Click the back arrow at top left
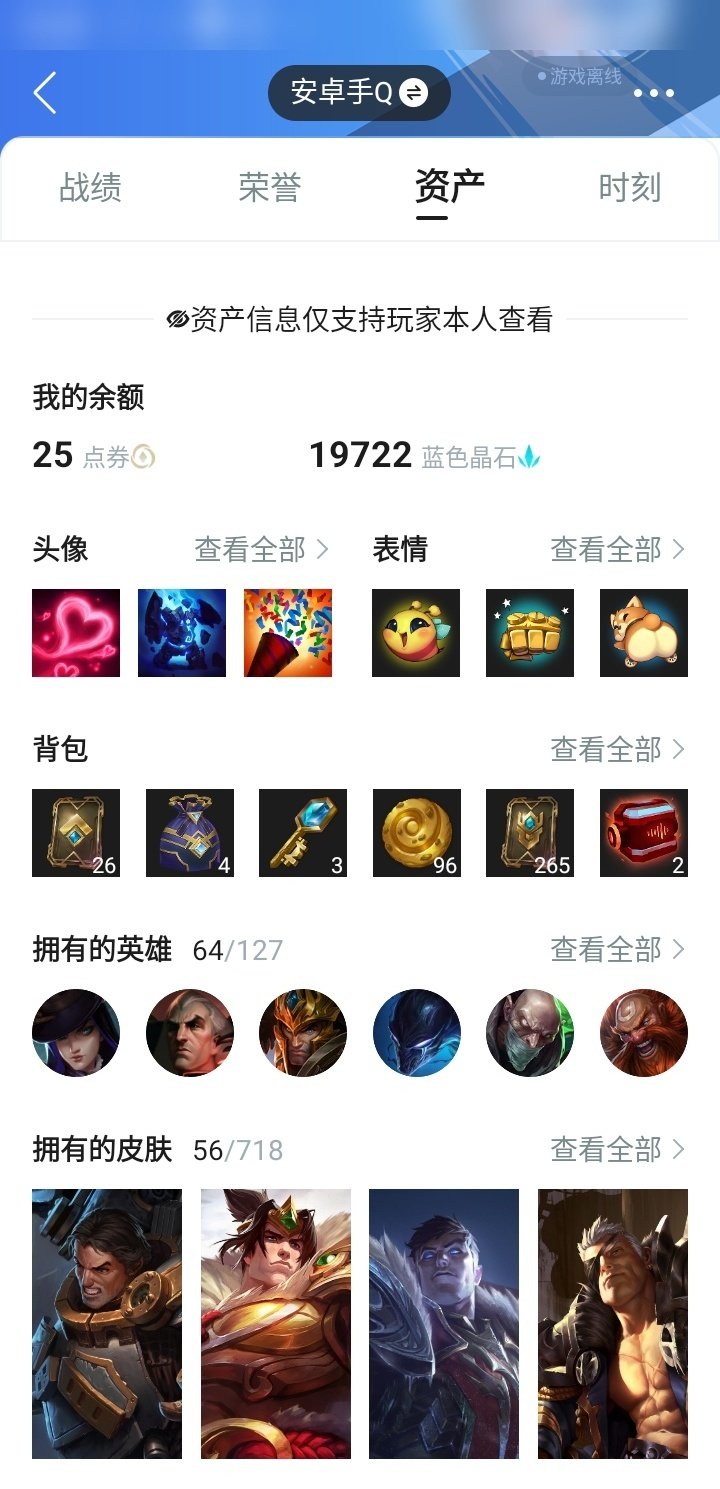 tap(42, 92)
